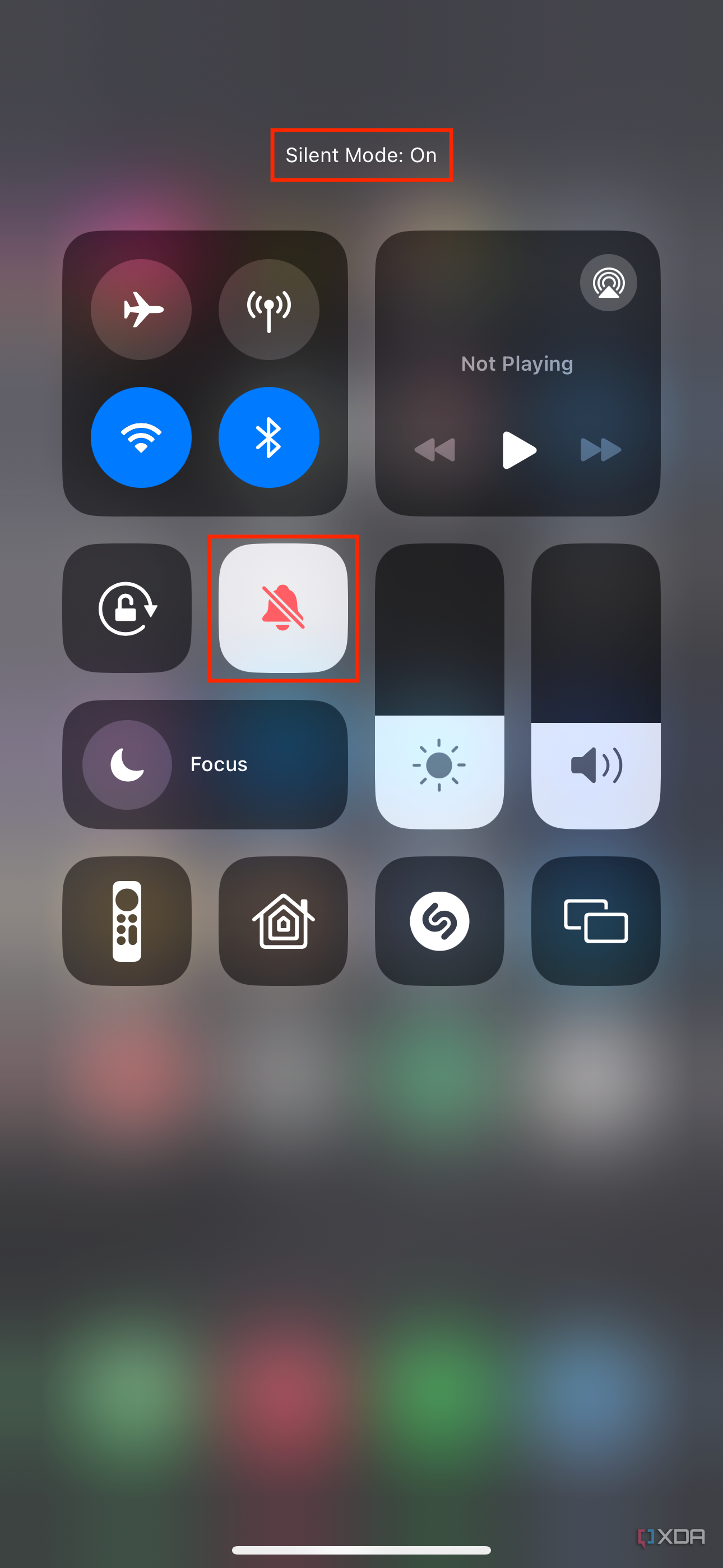Image resolution: width=723 pixels, height=1568 pixels.
Task: Start Shazam music recognition
Action: (439, 921)
